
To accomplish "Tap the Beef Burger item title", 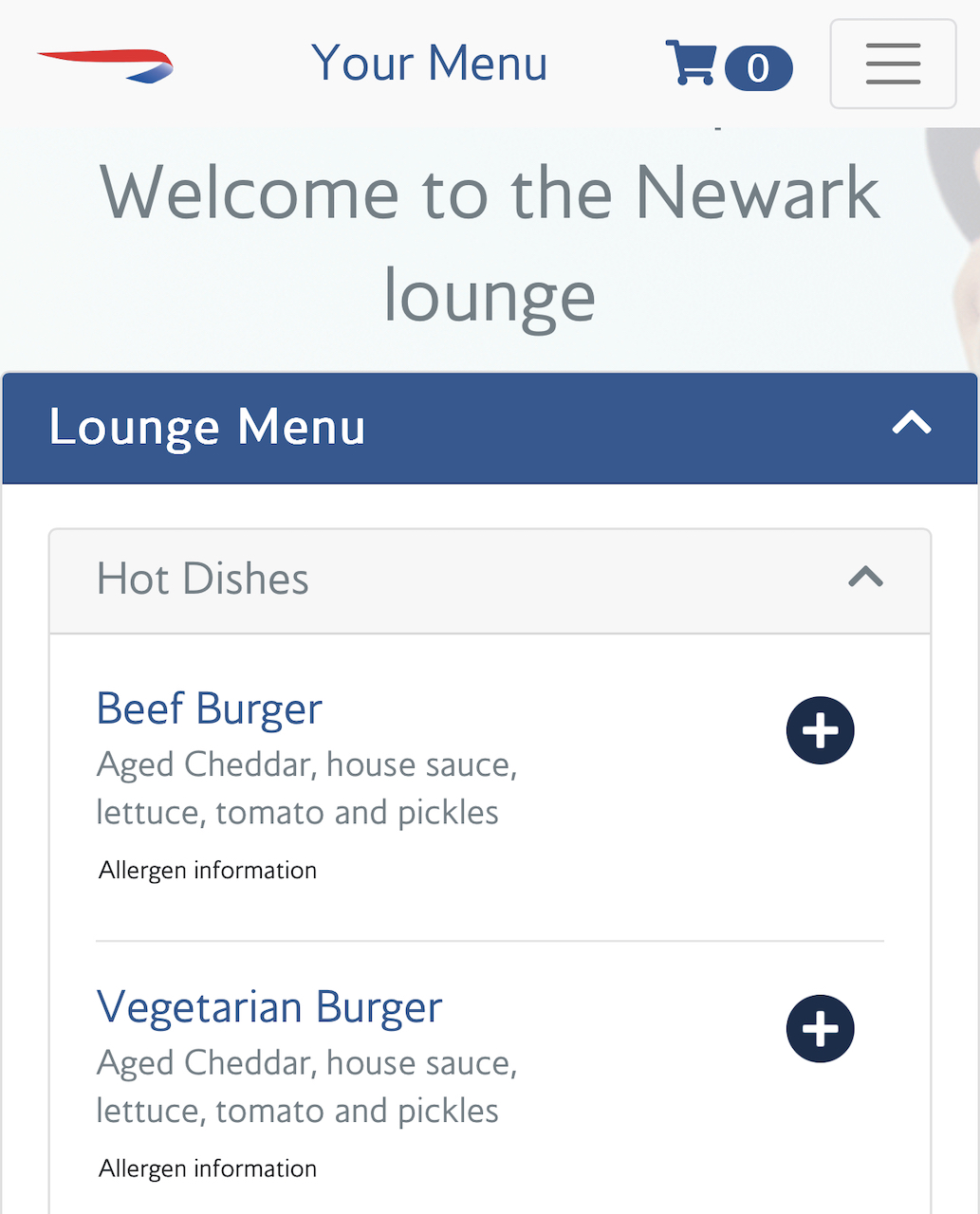I will pyautogui.click(x=210, y=709).
